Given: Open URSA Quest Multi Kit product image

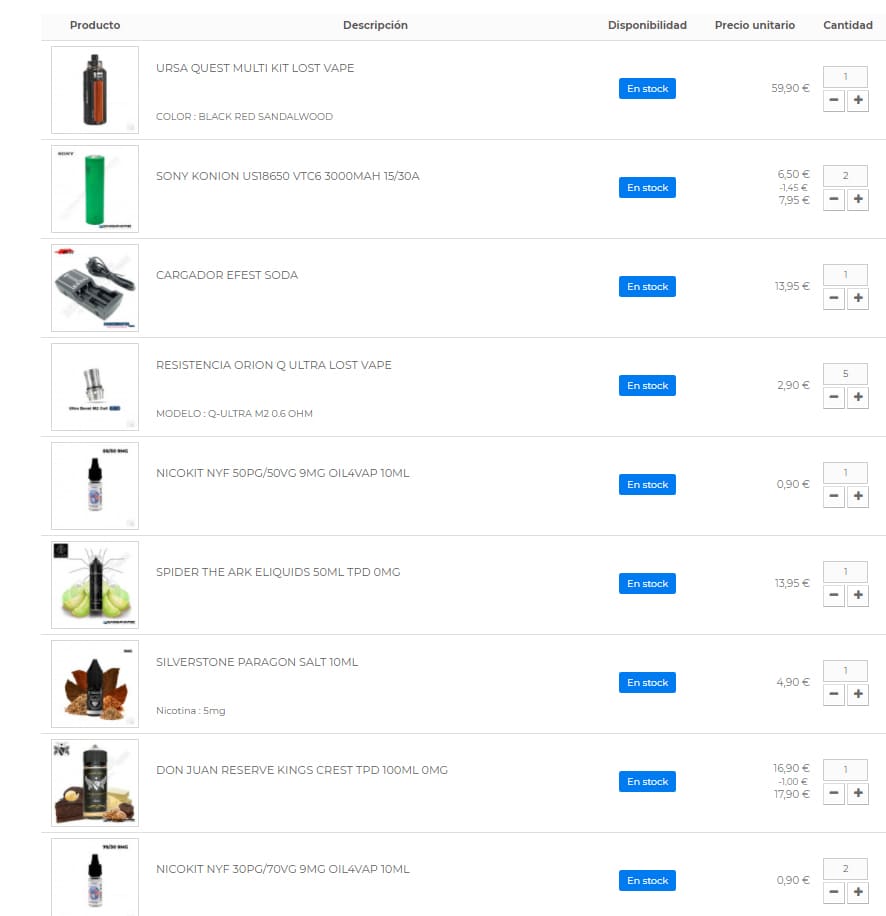Looking at the screenshot, I should 95,90.
